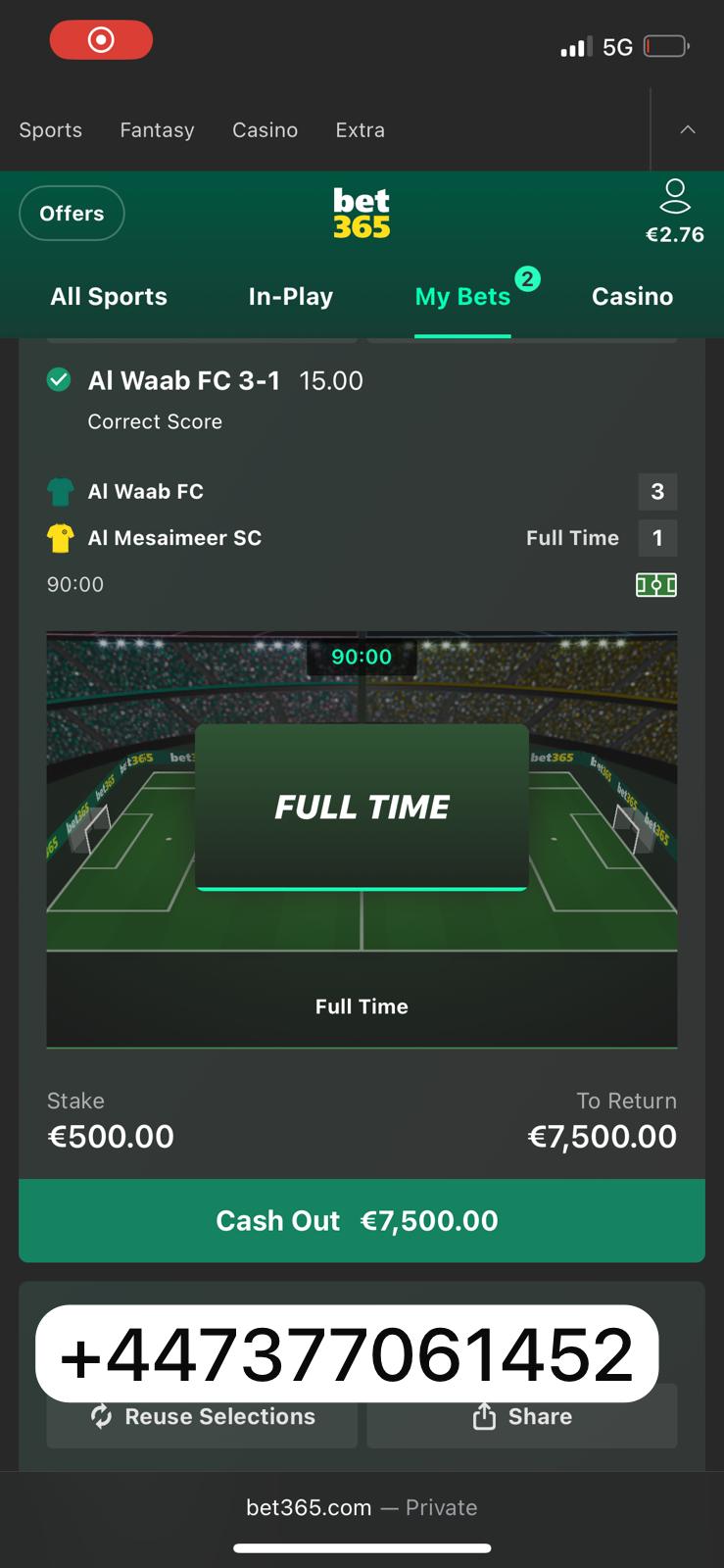Open Fantasy in the top menu
724x1568 pixels.
157,130
